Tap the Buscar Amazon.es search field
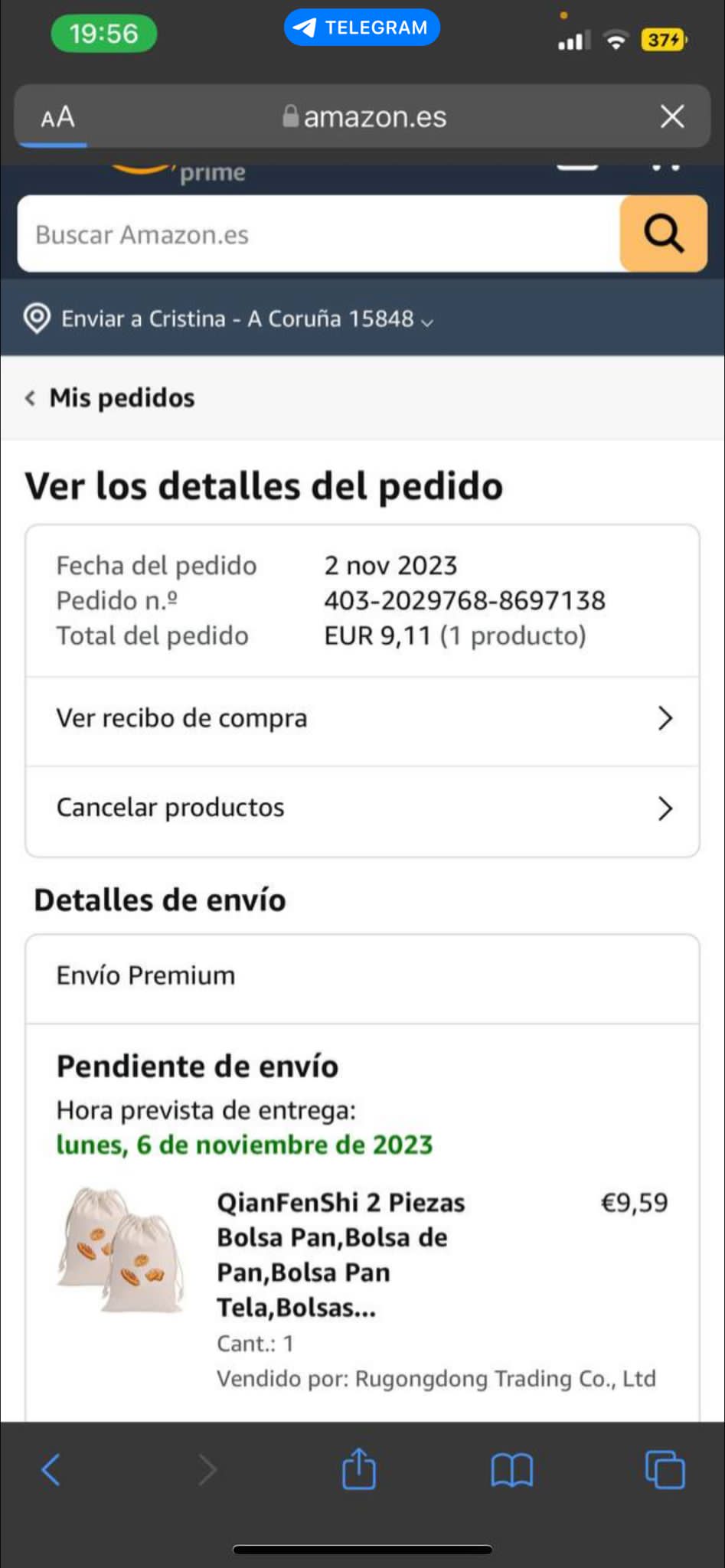This screenshot has height=1568, width=725. 318,234
